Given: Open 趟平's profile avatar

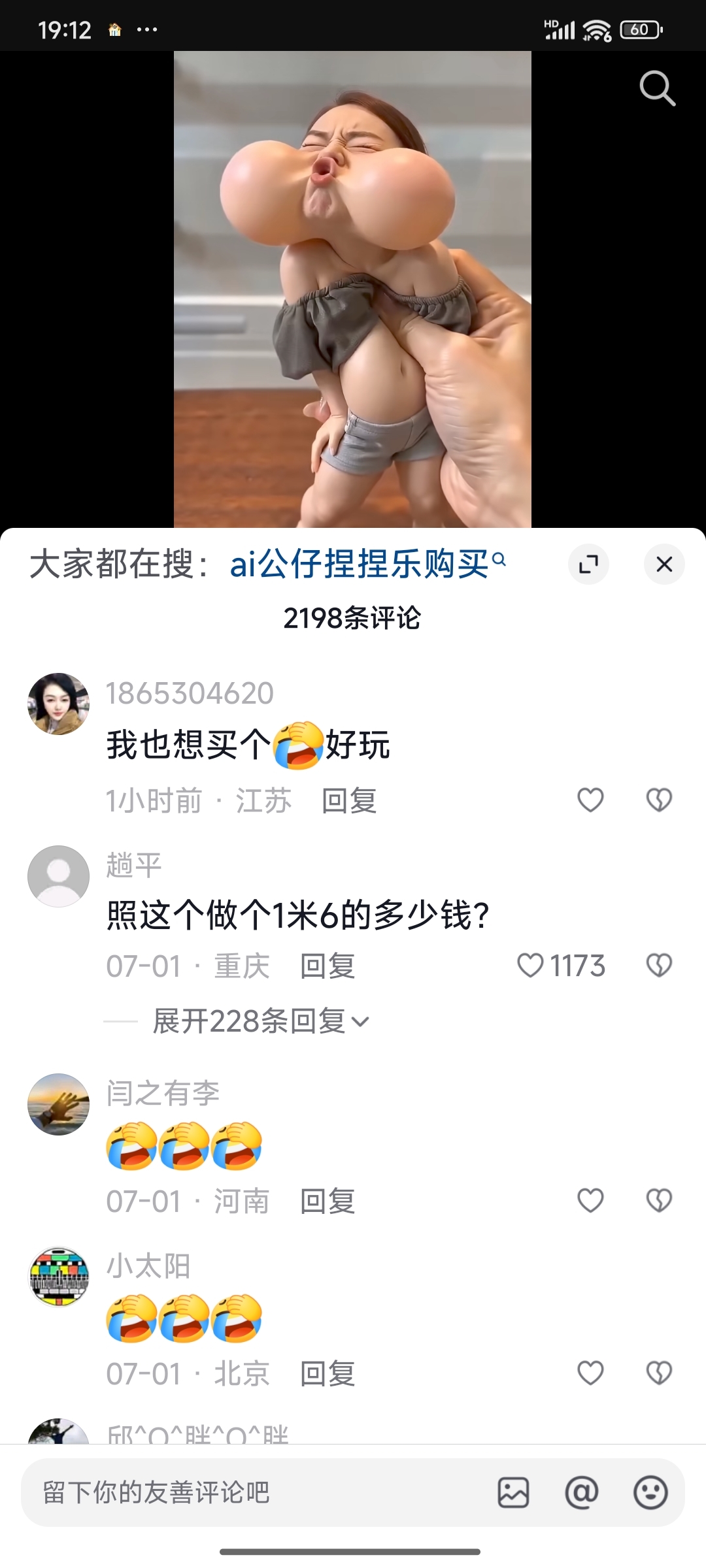Looking at the screenshot, I should point(58,876).
